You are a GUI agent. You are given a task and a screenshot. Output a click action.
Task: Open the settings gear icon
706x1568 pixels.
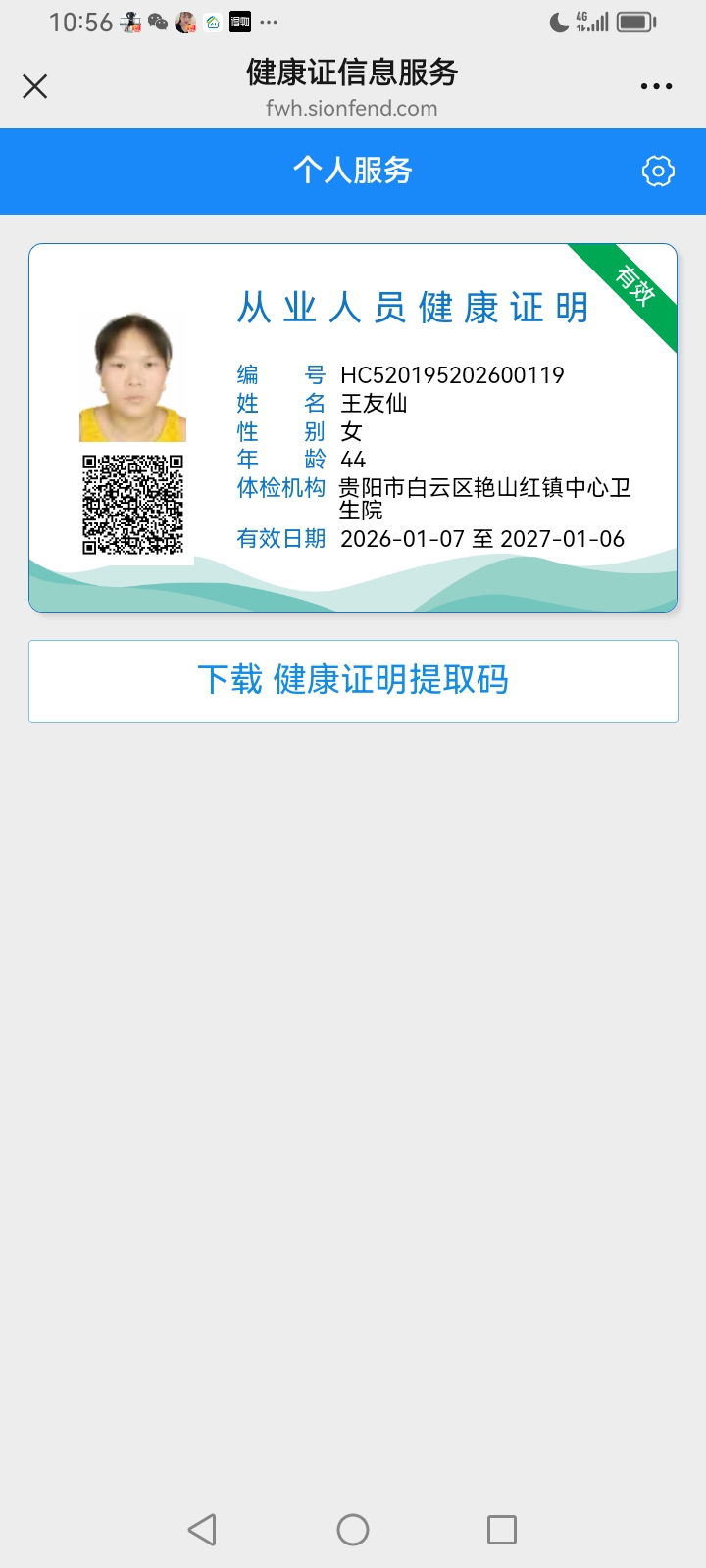658,171
